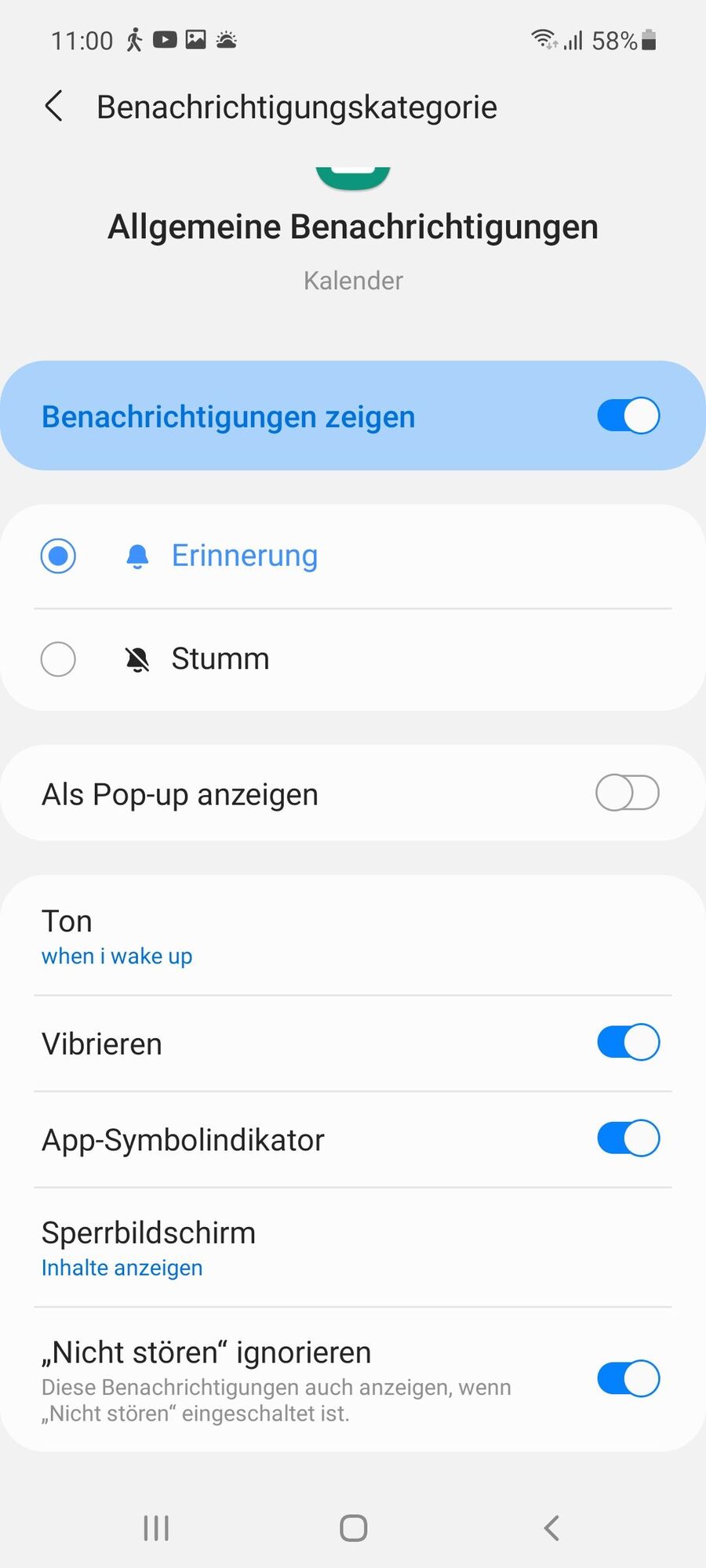
Task: Open the recent apps view
Action: click(156, 1528)
